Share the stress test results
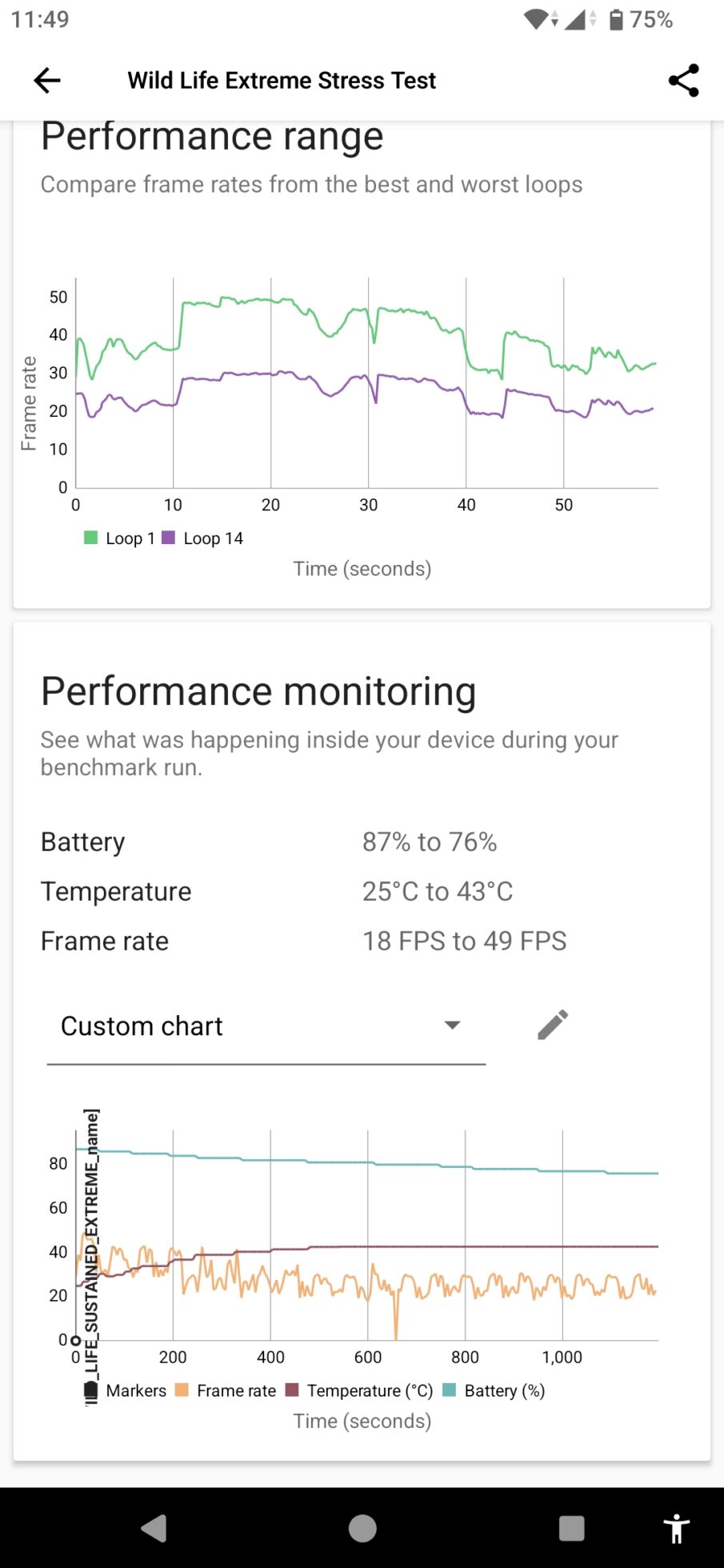Image resolution: width=724 pixels, height=1568 pixels. point(683,80)
